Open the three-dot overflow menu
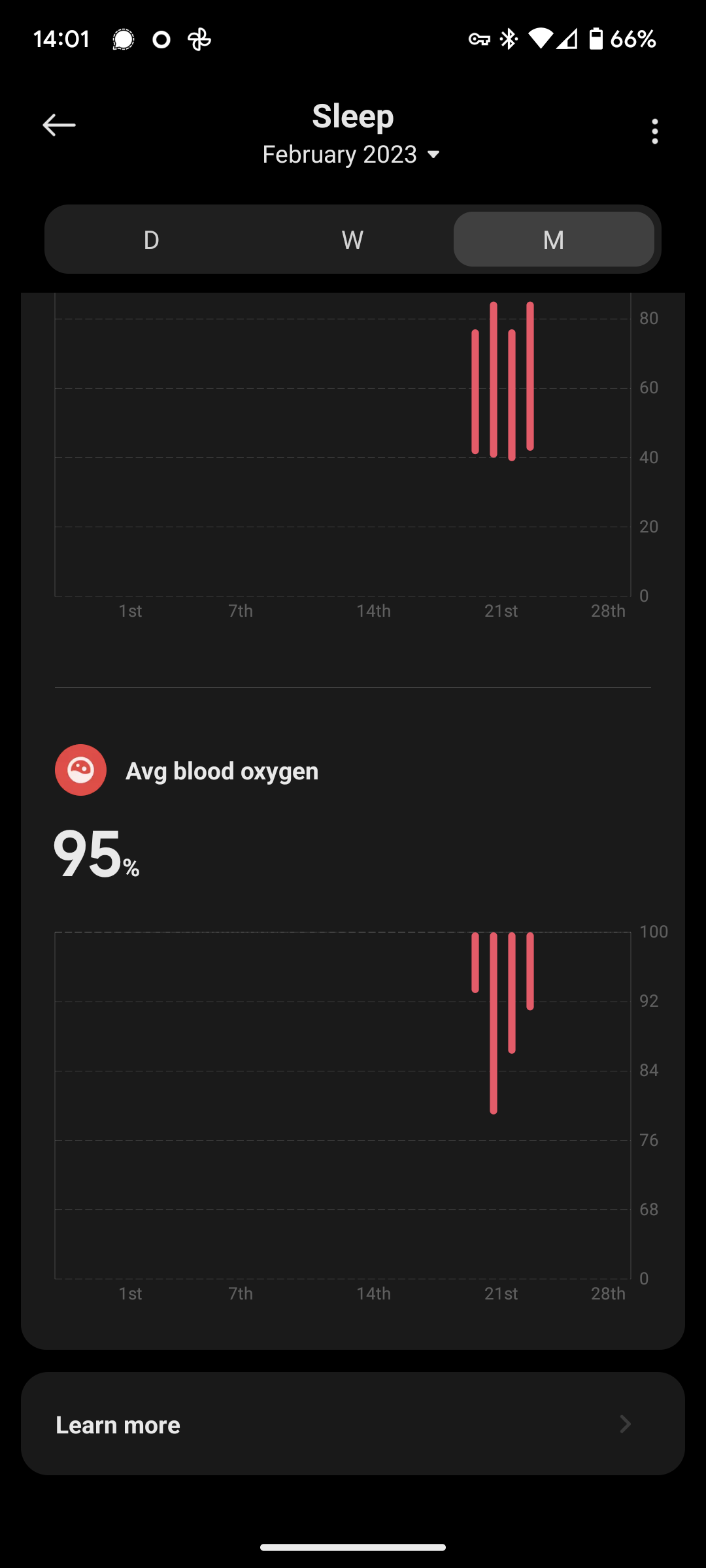 pos(654,131)
